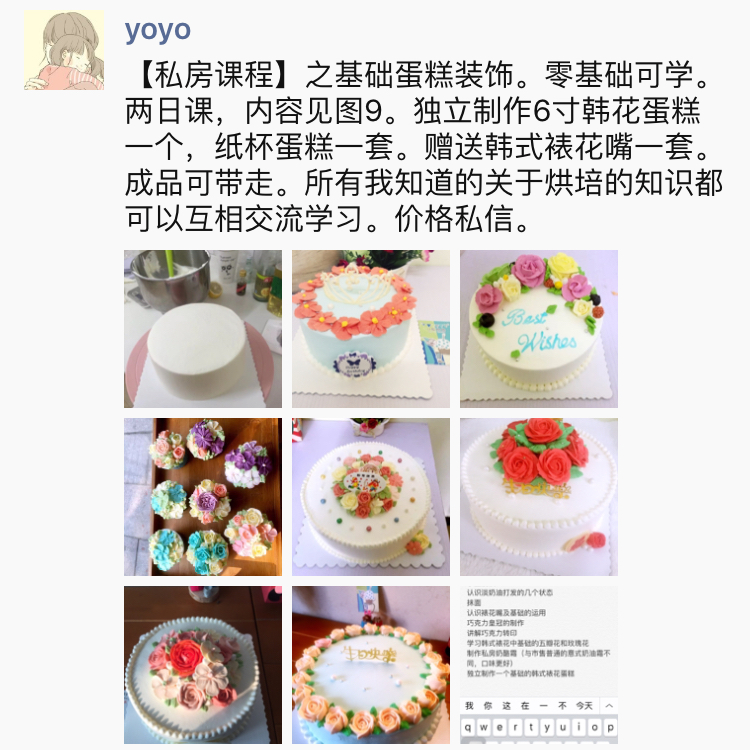Tap the username yoyo

pos(157,29)
